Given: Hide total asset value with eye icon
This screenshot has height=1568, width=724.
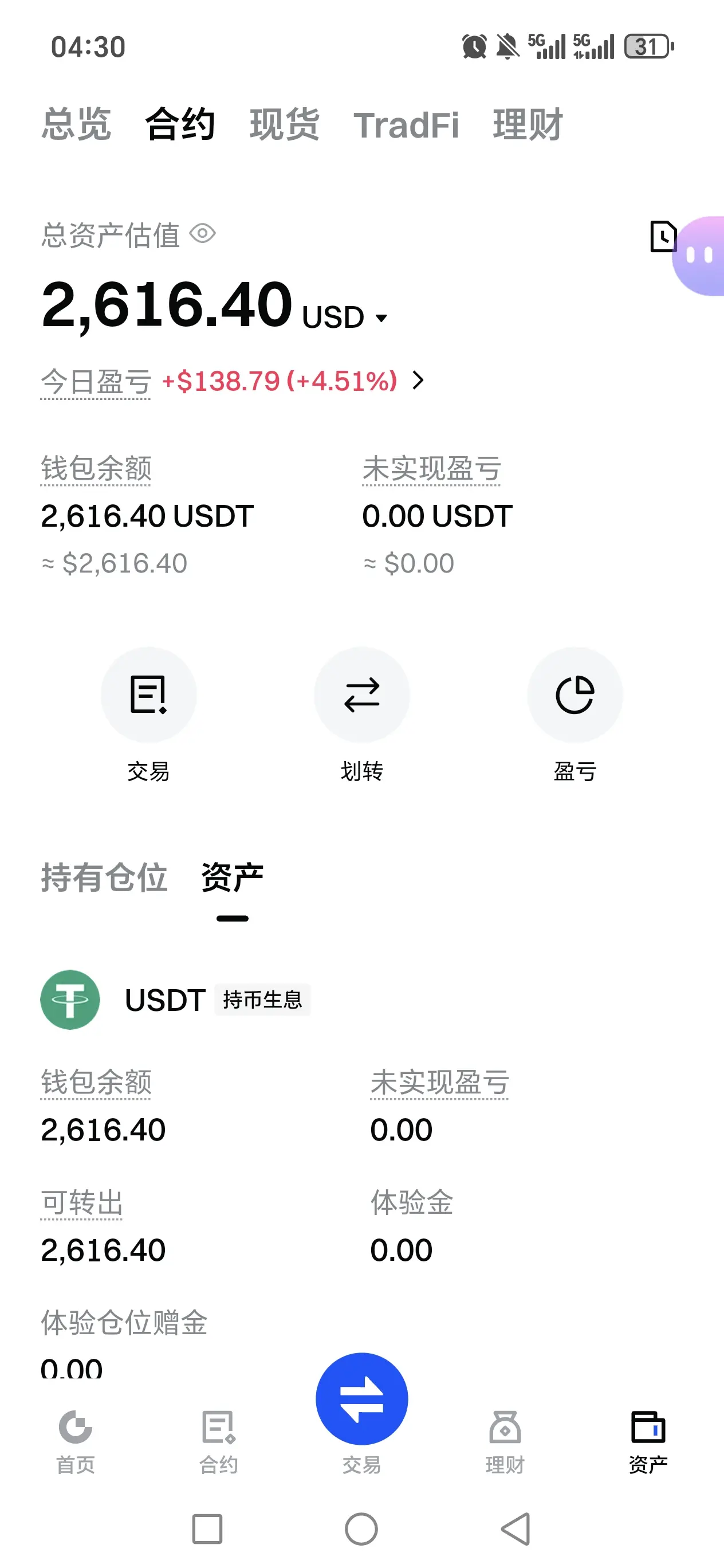Looking at the screenshot, I should (x=203, y=234).
